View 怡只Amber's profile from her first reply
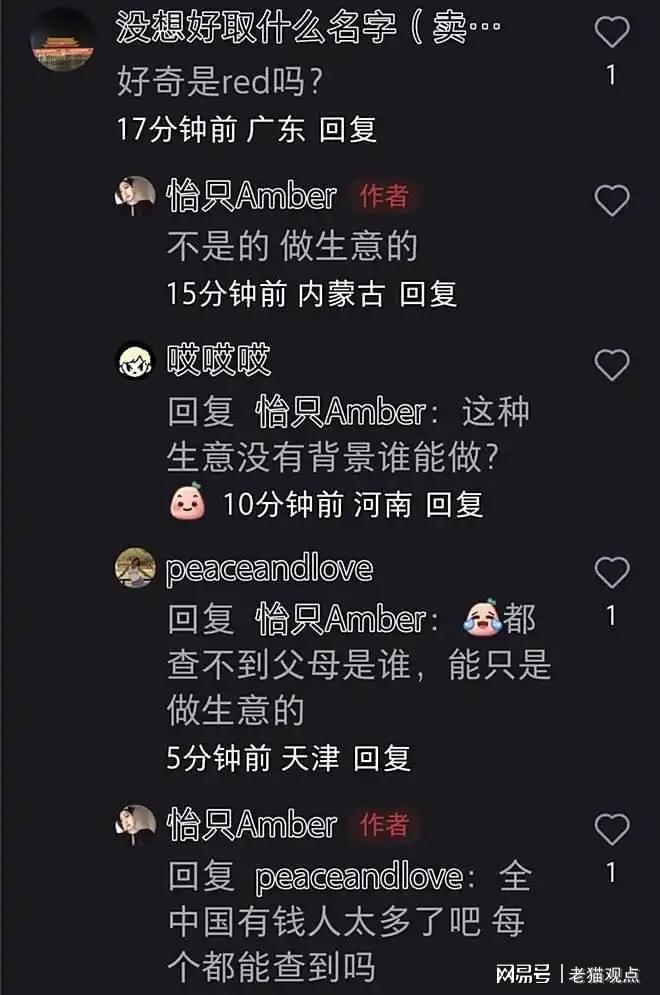Screen dimensions: 660x995 (x=136, y=196)
